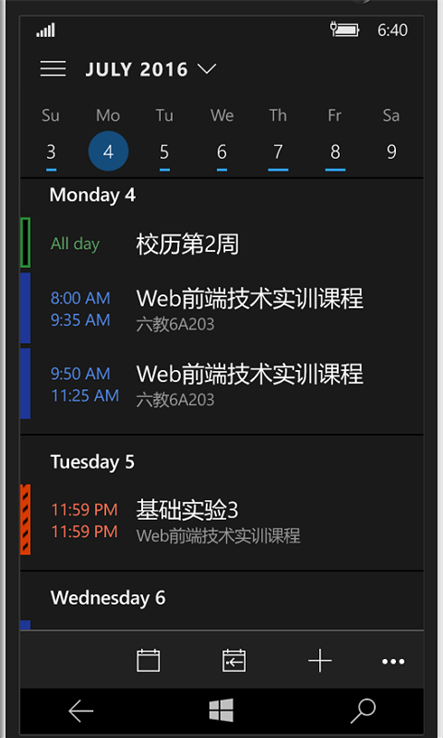The width and height of the screenshot is (443, 738).
Task: Add a new calendar event
Action: tap(320, 660)
